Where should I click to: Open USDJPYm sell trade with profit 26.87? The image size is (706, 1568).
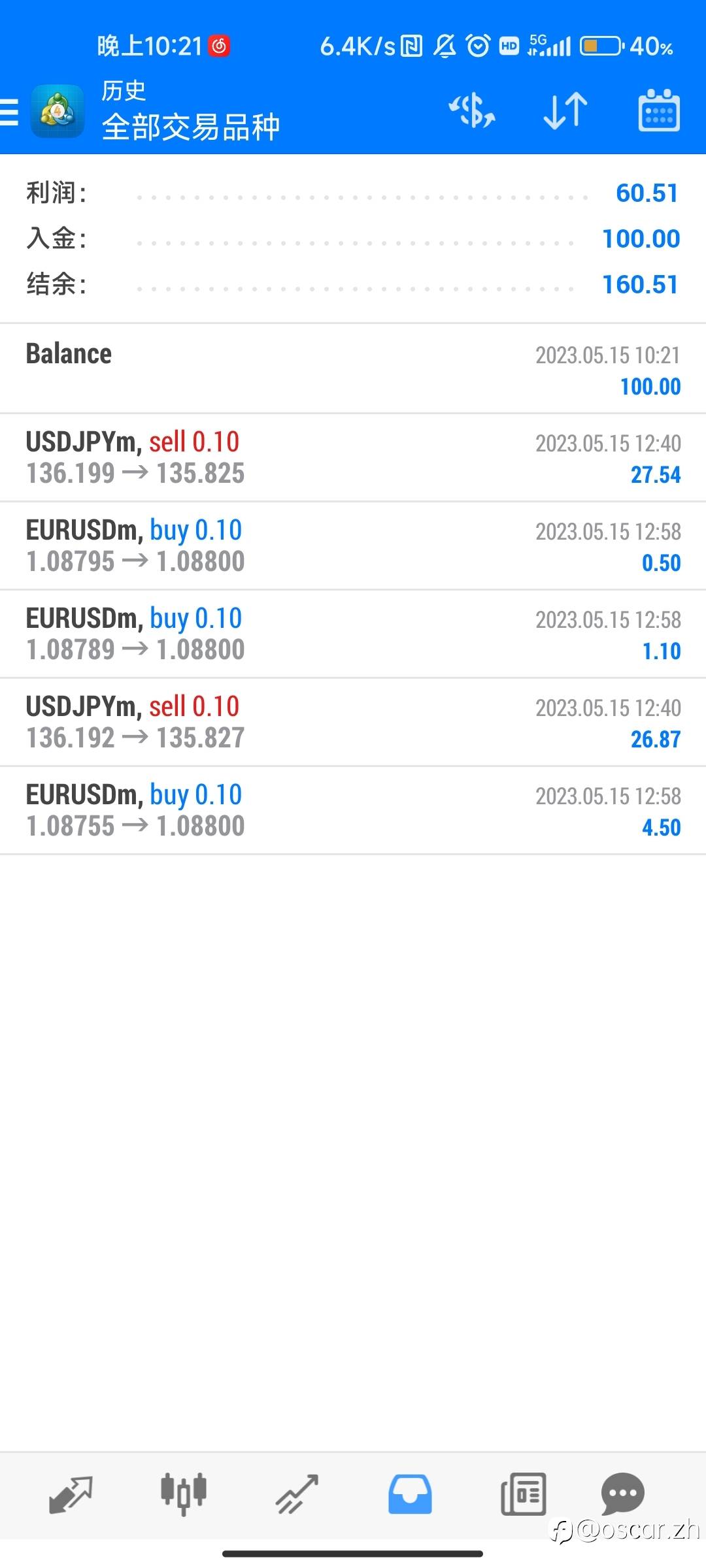coord(353,722)
